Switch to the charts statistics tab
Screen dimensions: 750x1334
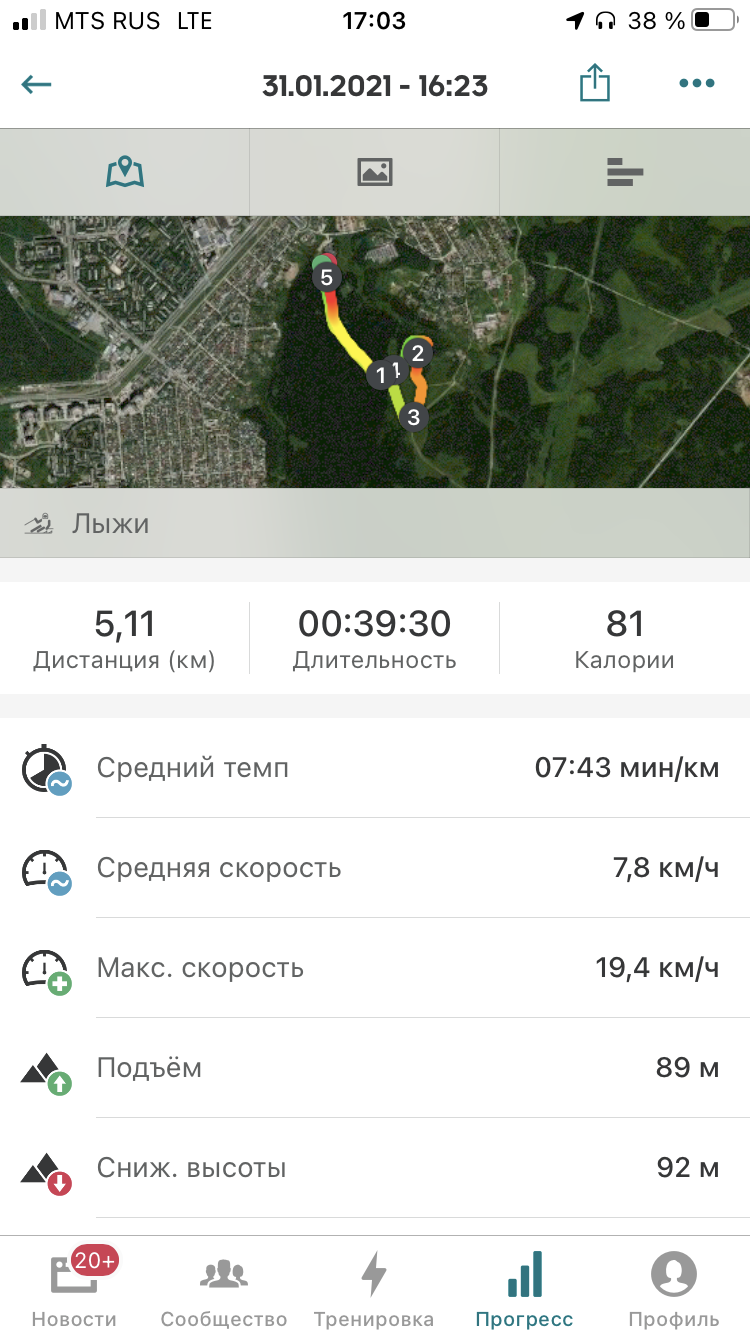[x=624, y=172]
